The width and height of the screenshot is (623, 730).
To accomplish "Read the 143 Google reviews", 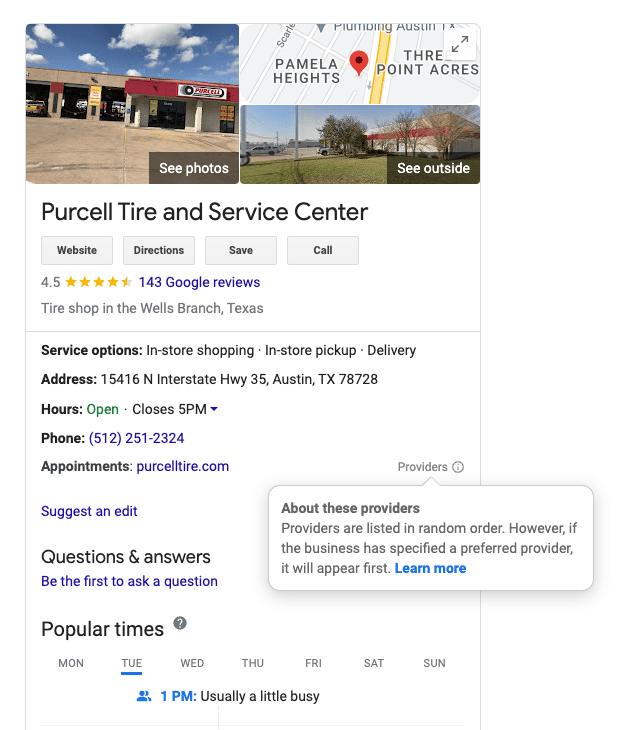I will coord(199,282).
